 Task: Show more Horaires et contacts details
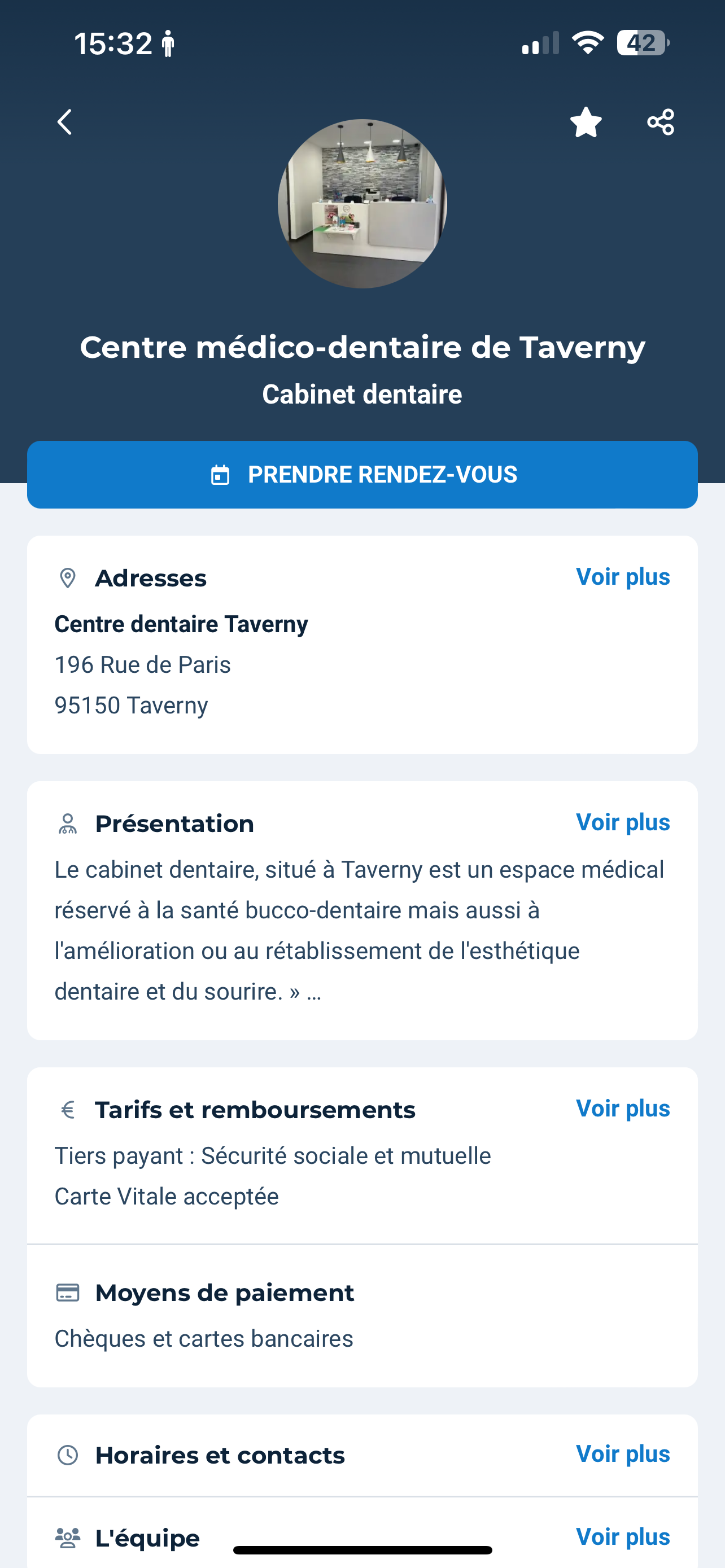[623, 1453]
